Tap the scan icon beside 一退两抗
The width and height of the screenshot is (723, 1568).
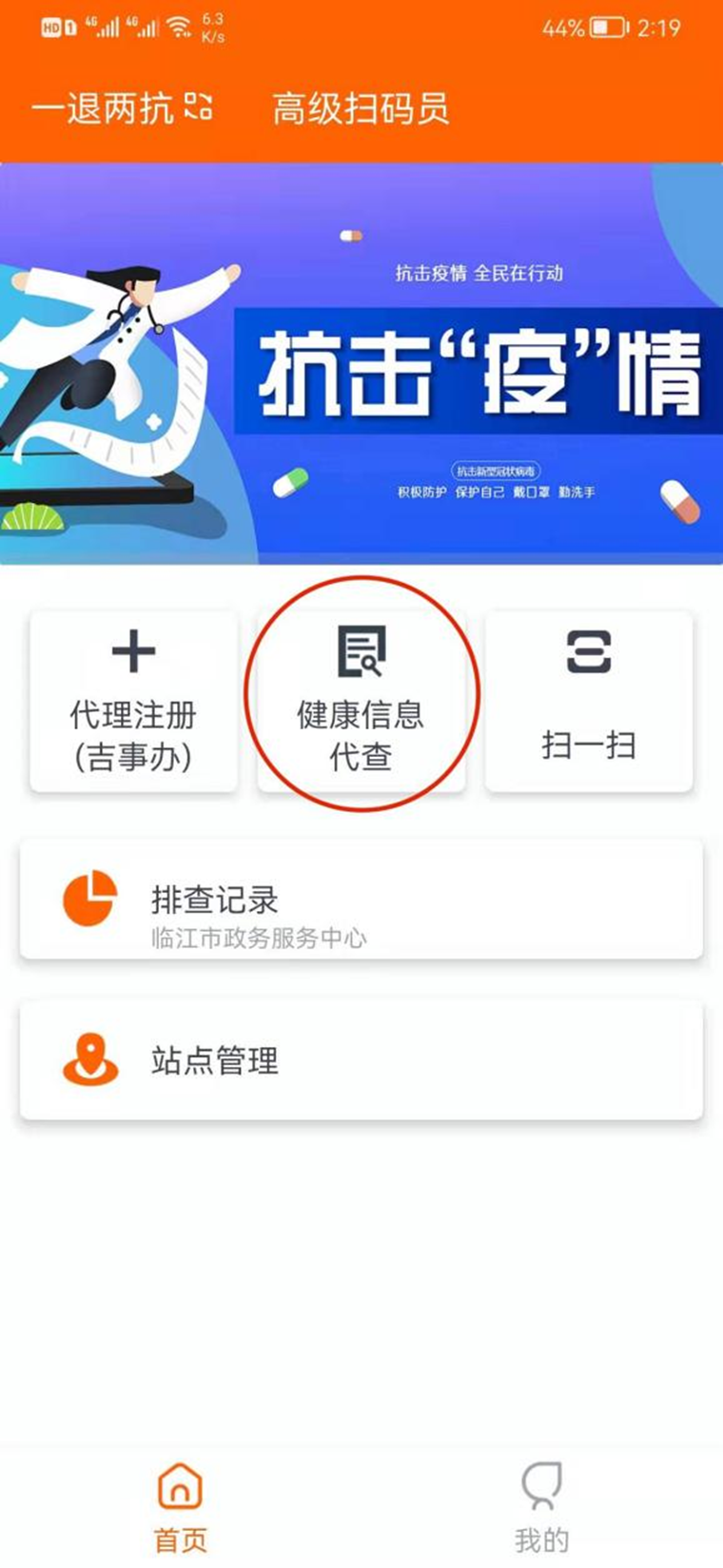click(x=198, y=106)
